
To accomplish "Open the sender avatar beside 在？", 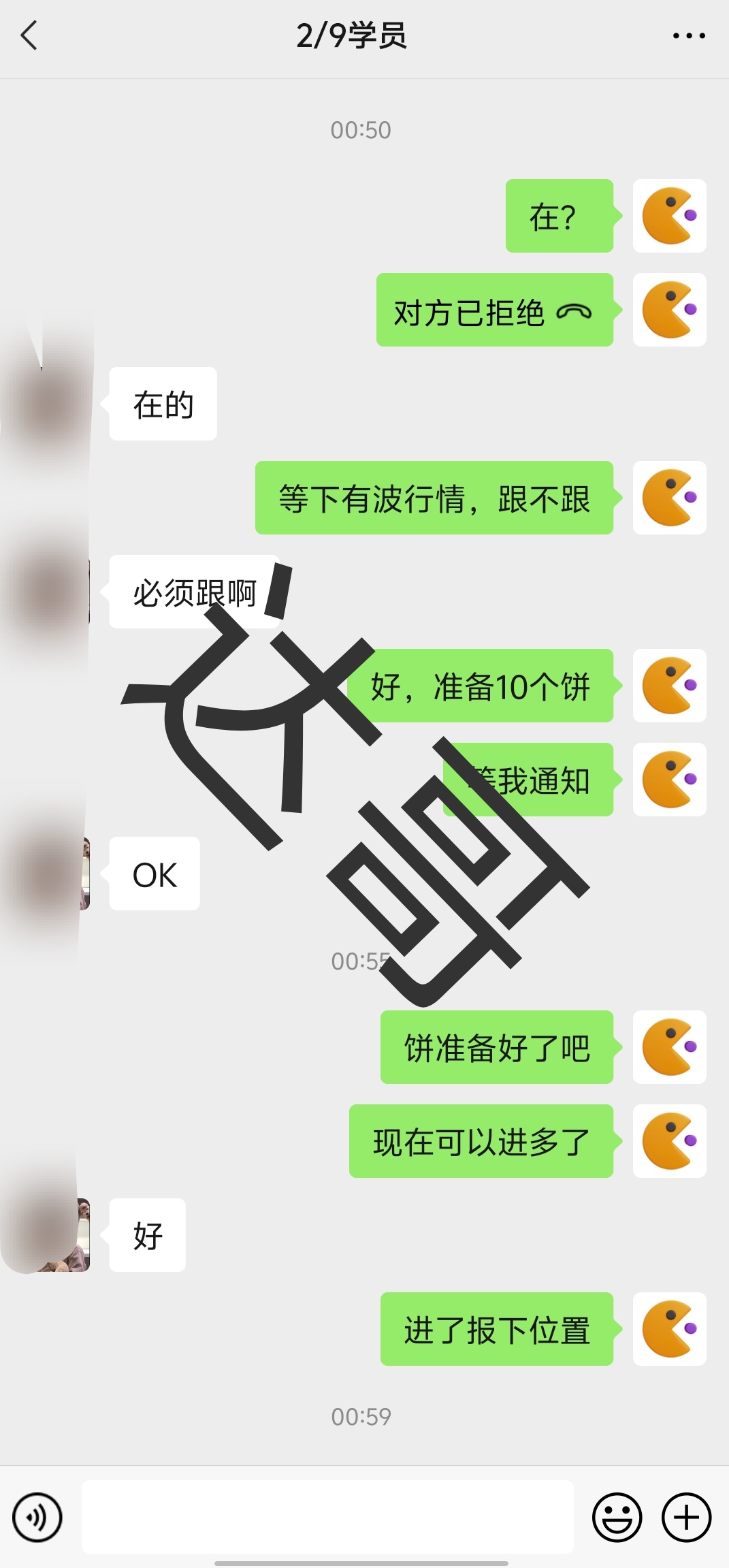I will [x=669, y=216].
